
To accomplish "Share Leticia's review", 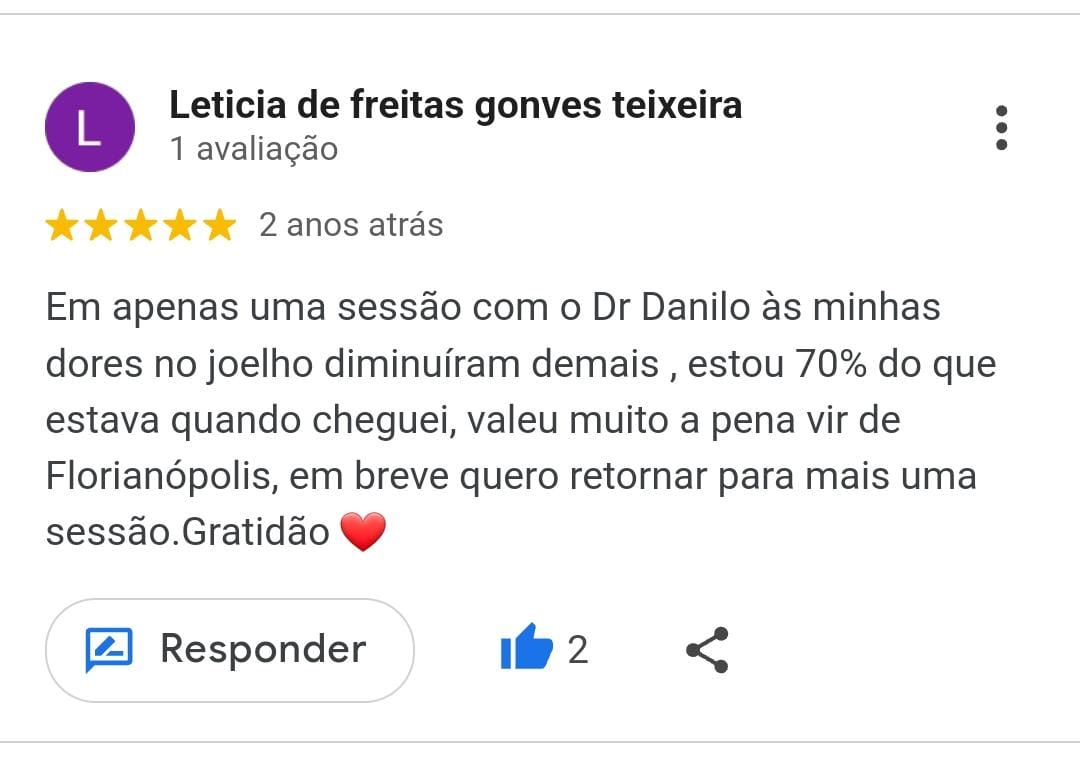I will (707, 650).
